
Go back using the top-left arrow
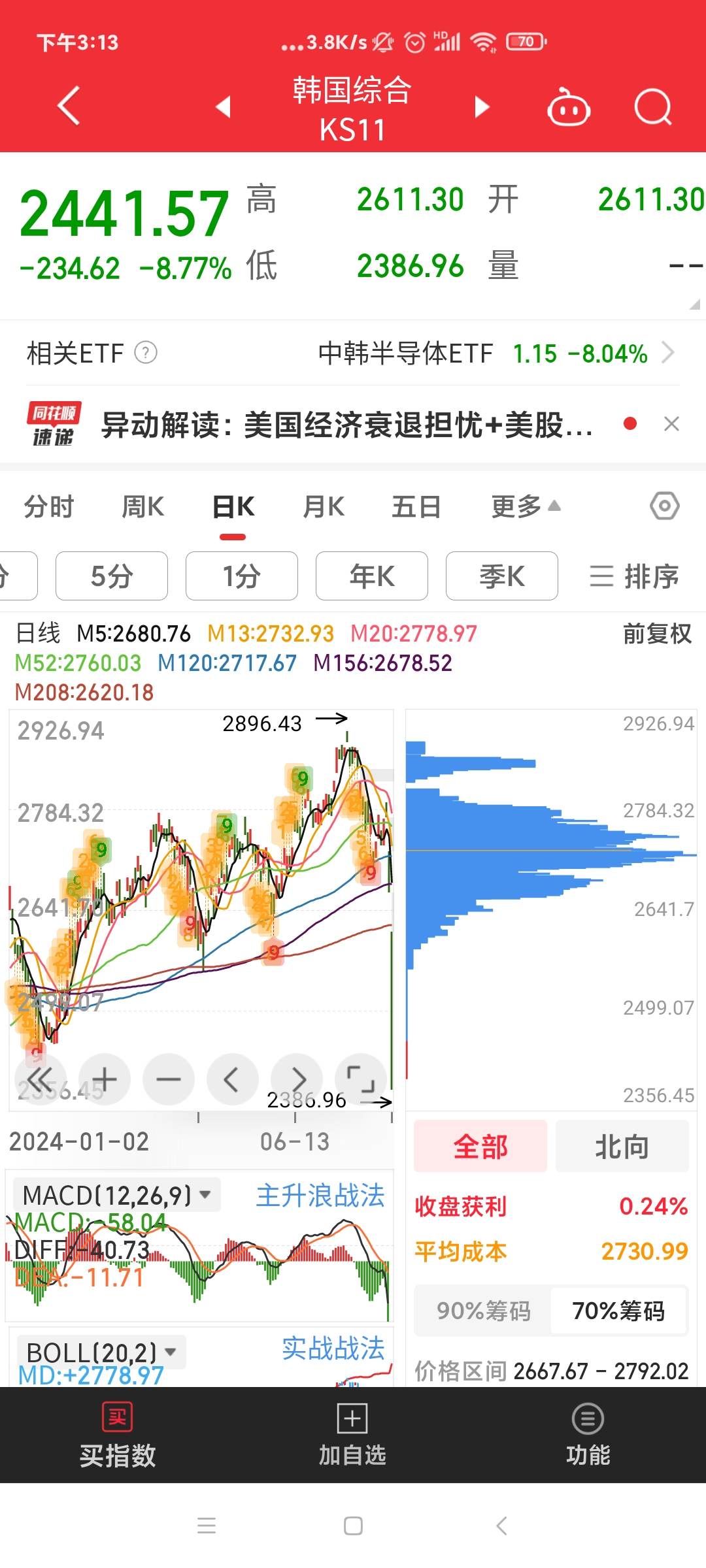click(x=69, y=105)
